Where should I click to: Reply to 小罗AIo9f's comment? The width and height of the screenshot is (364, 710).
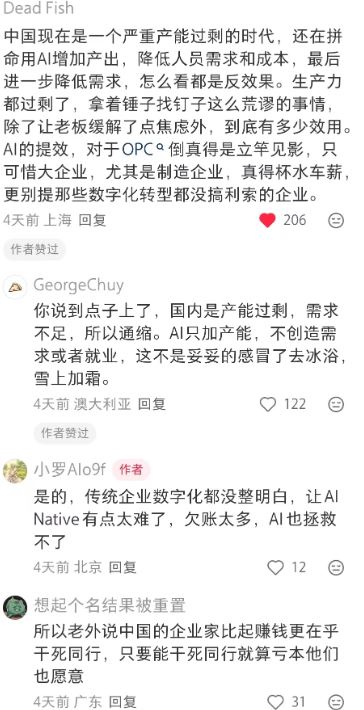pos(123,567)
